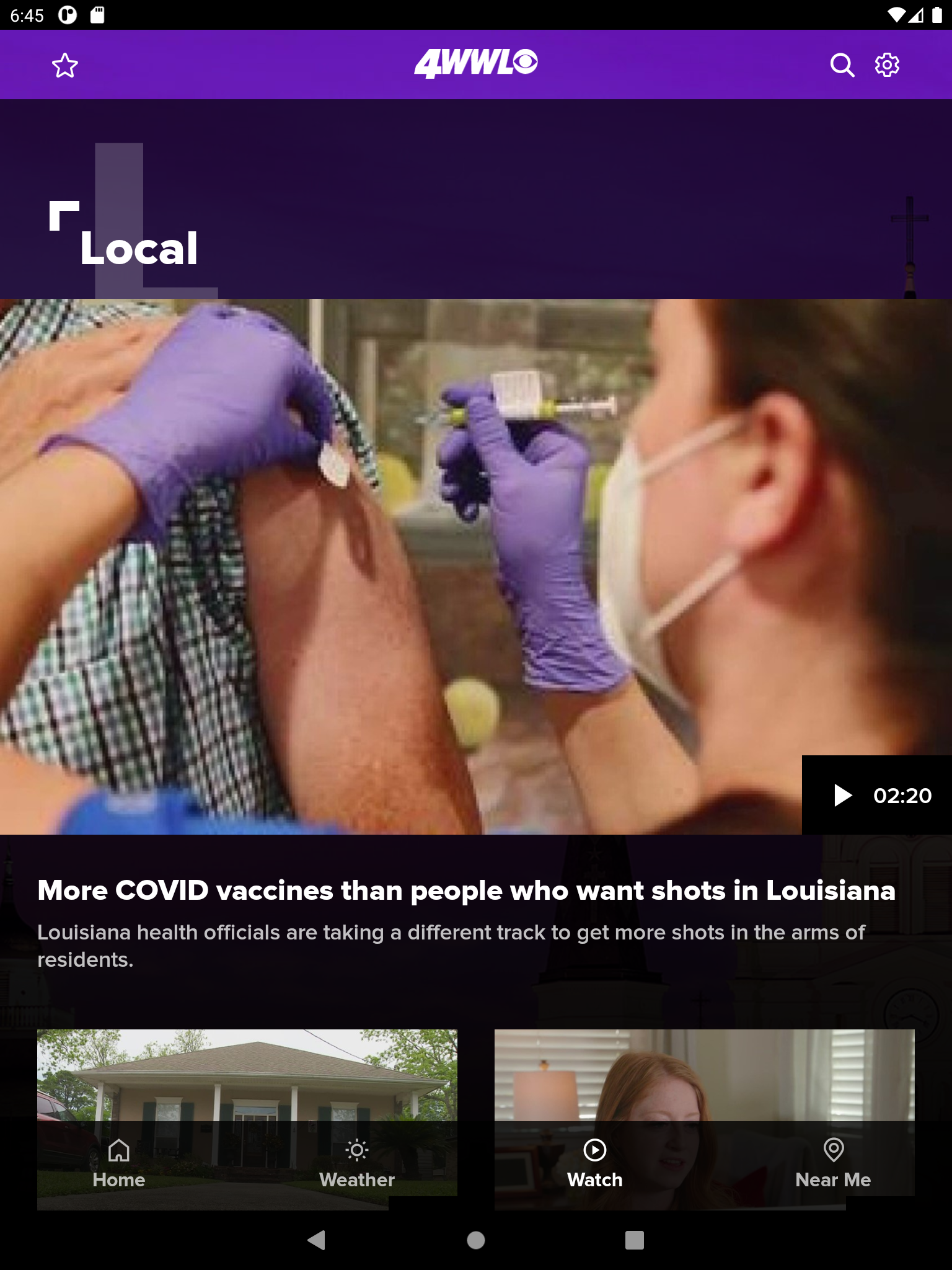Select the Home icon in bottom navigation

[118, 1150]
